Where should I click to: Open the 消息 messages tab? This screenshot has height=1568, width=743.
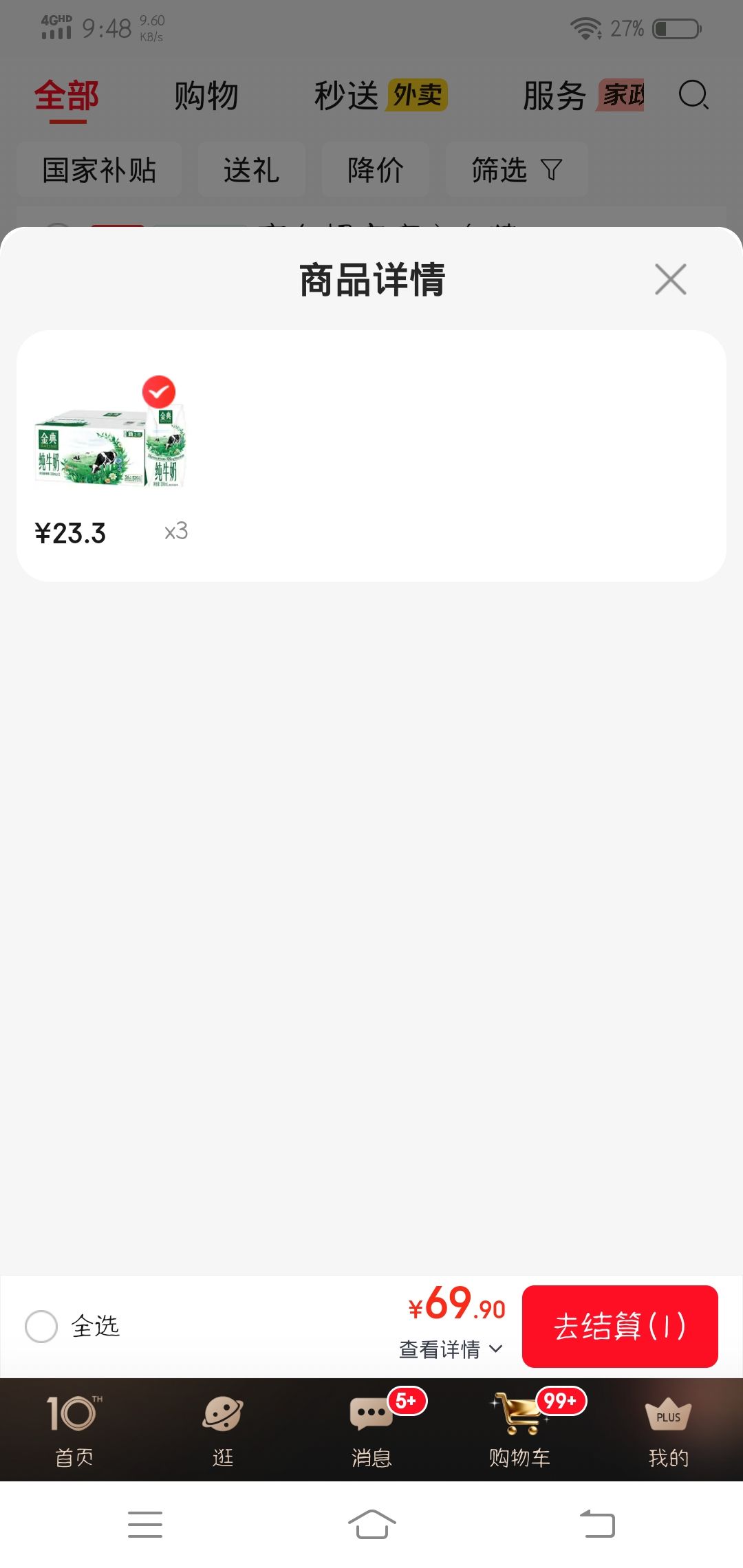371,1430
